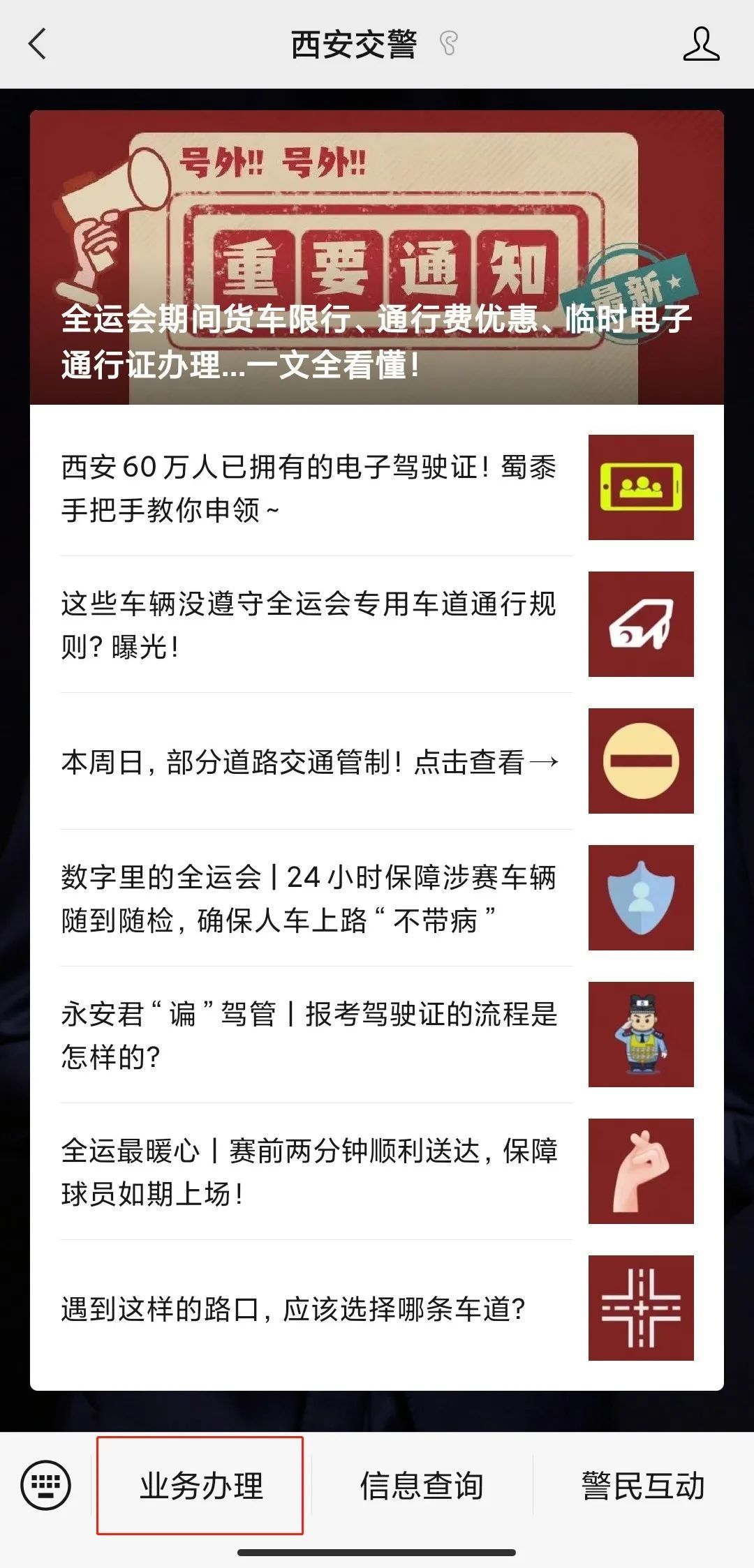This screenshot has height=1568, width=754.
Task: Open the 业务办理 menu
Action: 201,1486
